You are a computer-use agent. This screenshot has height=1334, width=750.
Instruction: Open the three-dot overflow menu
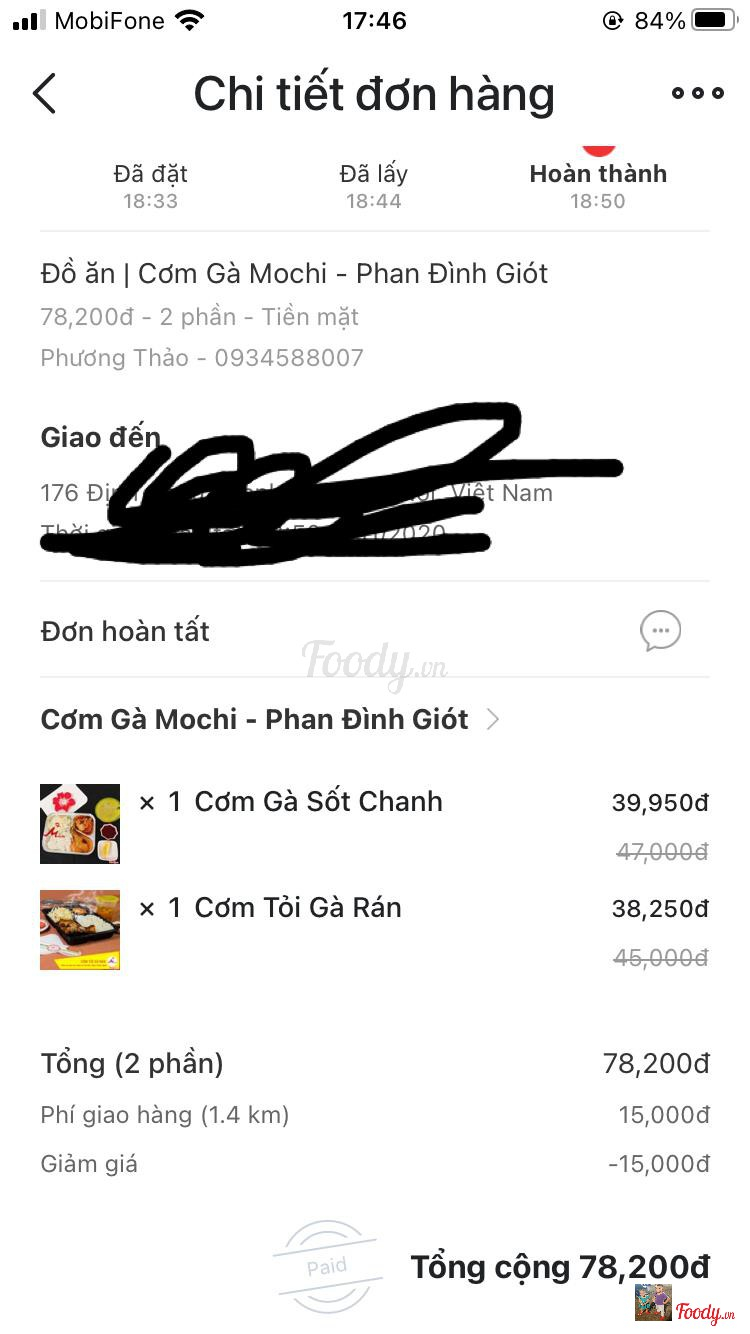(697, 94)
